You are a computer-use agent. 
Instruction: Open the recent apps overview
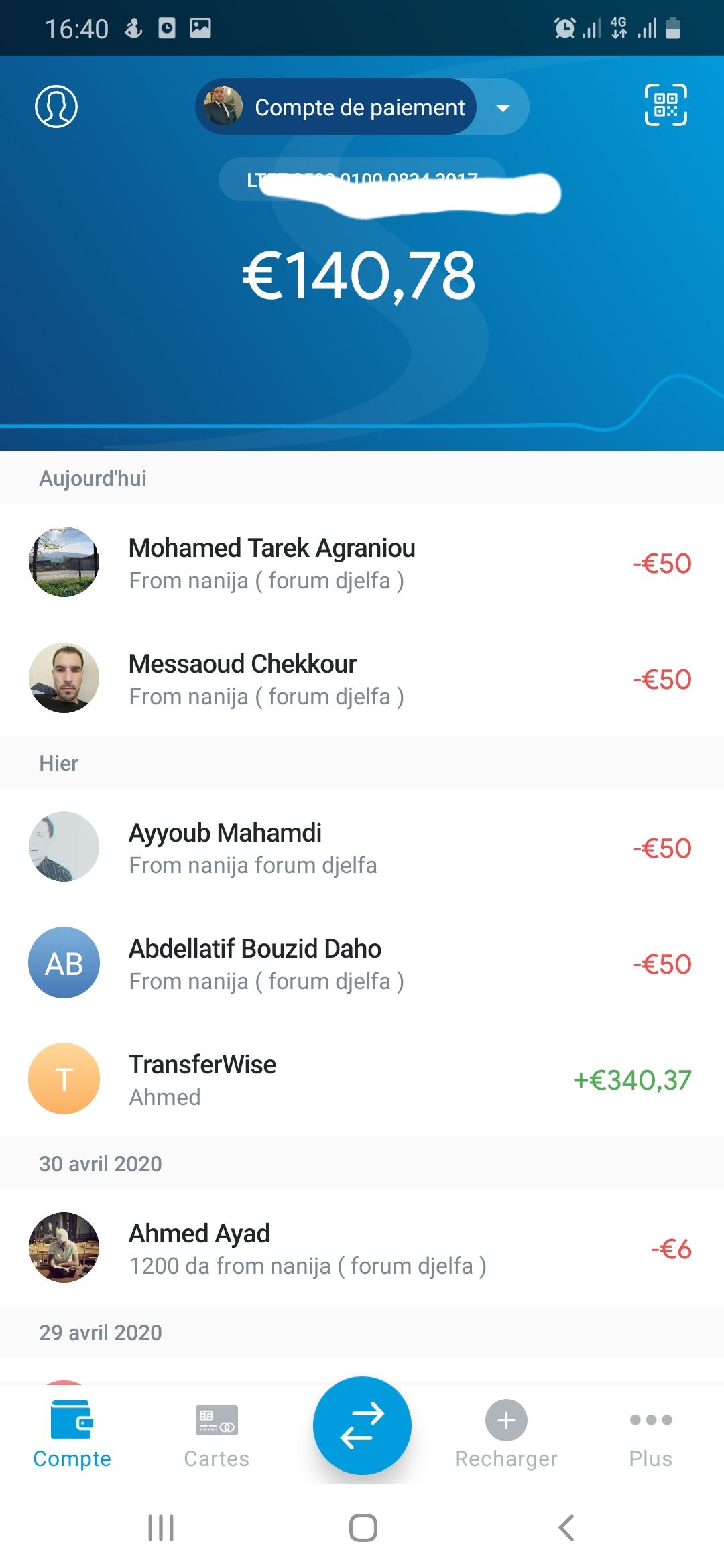[161, 1528]
